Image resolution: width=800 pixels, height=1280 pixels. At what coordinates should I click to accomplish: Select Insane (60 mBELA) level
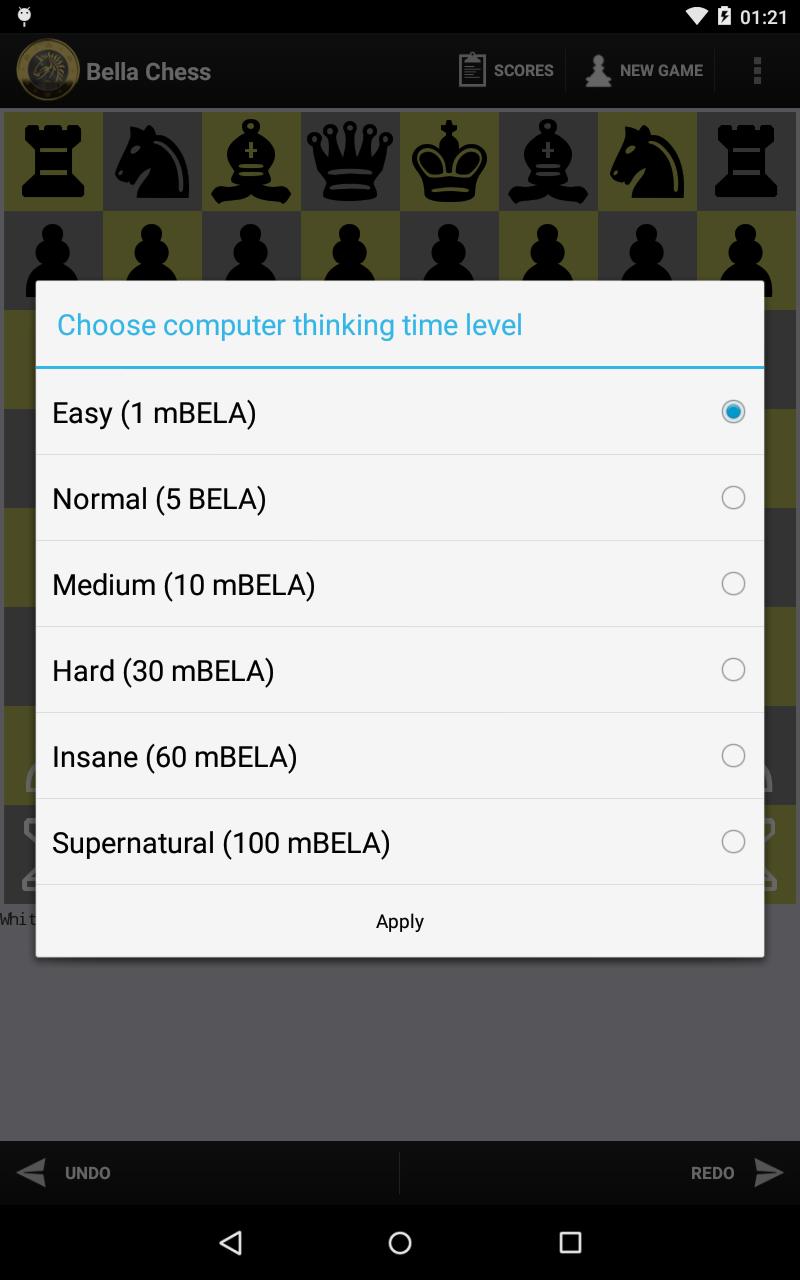[400, 756]
